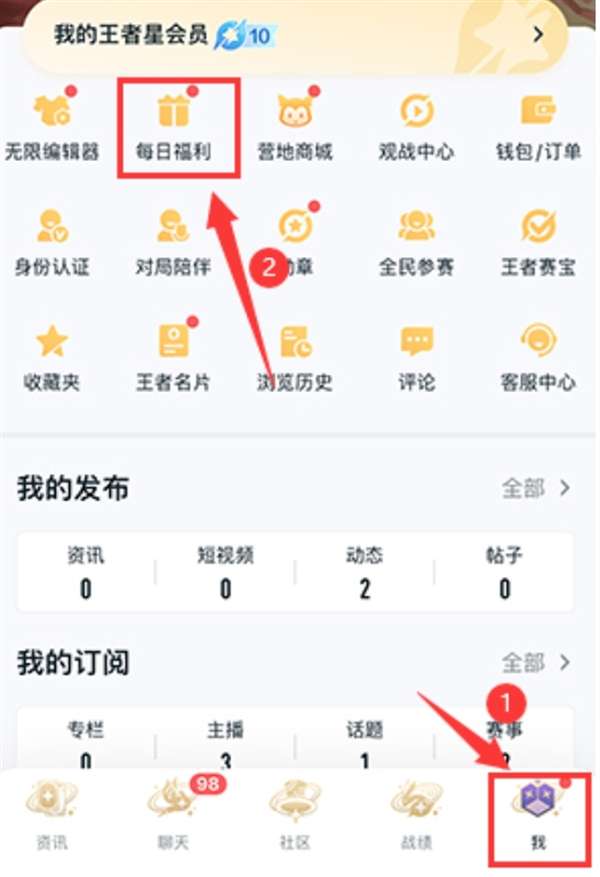Open 王者赛宝
The height and width of the screenshot is (877, 600).
(538, 243)
